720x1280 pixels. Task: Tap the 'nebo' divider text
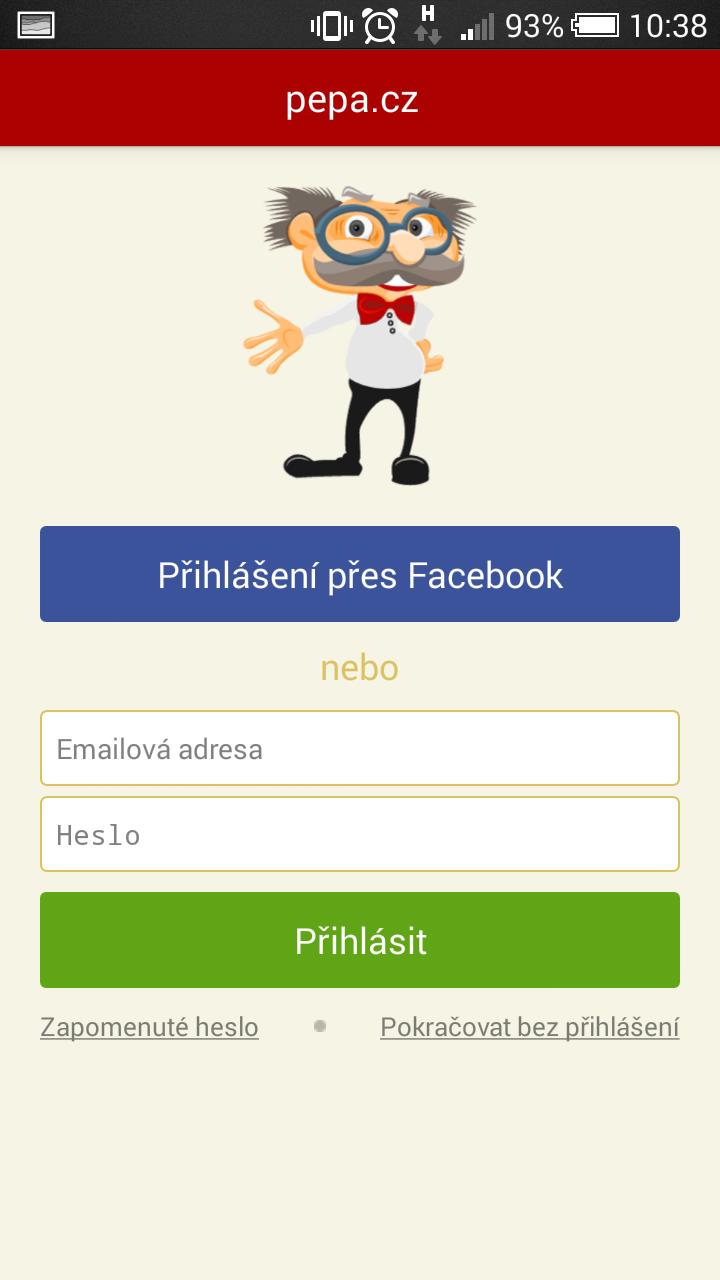(360, 666)
